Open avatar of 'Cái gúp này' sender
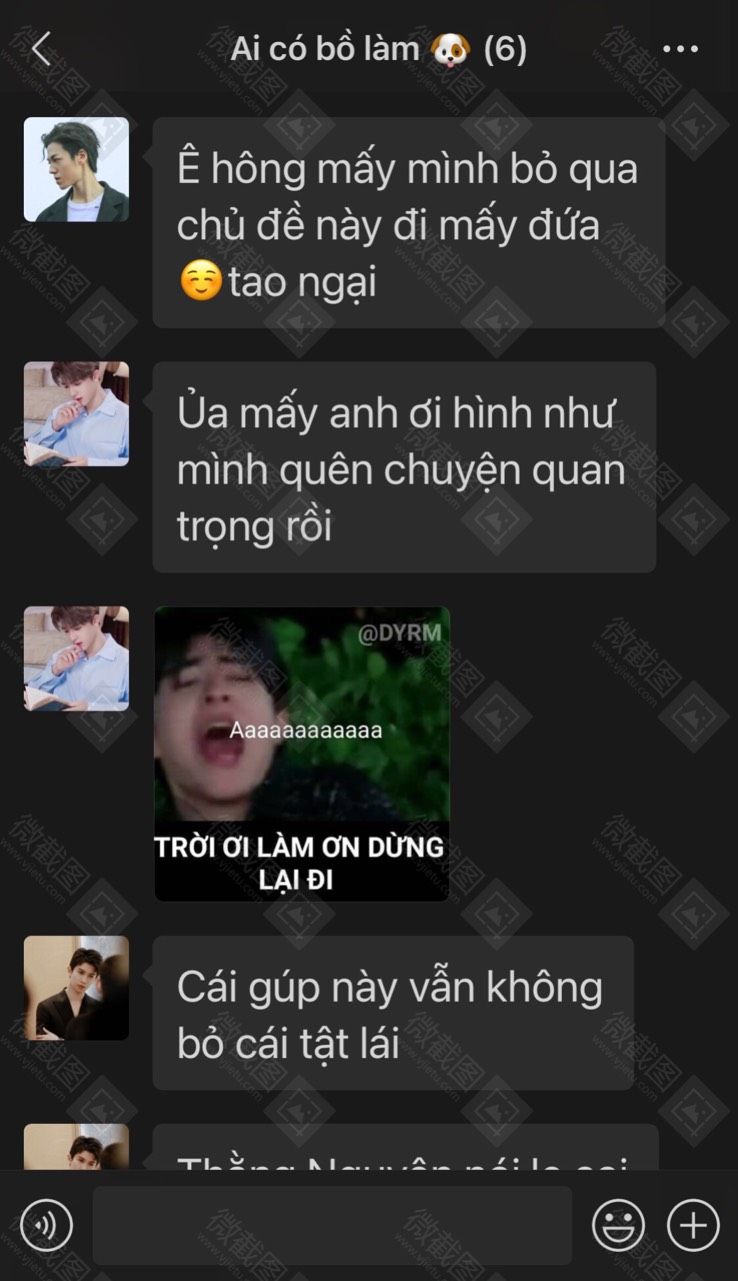Viewport: 738px width, 1281px height. pos(76,988)
